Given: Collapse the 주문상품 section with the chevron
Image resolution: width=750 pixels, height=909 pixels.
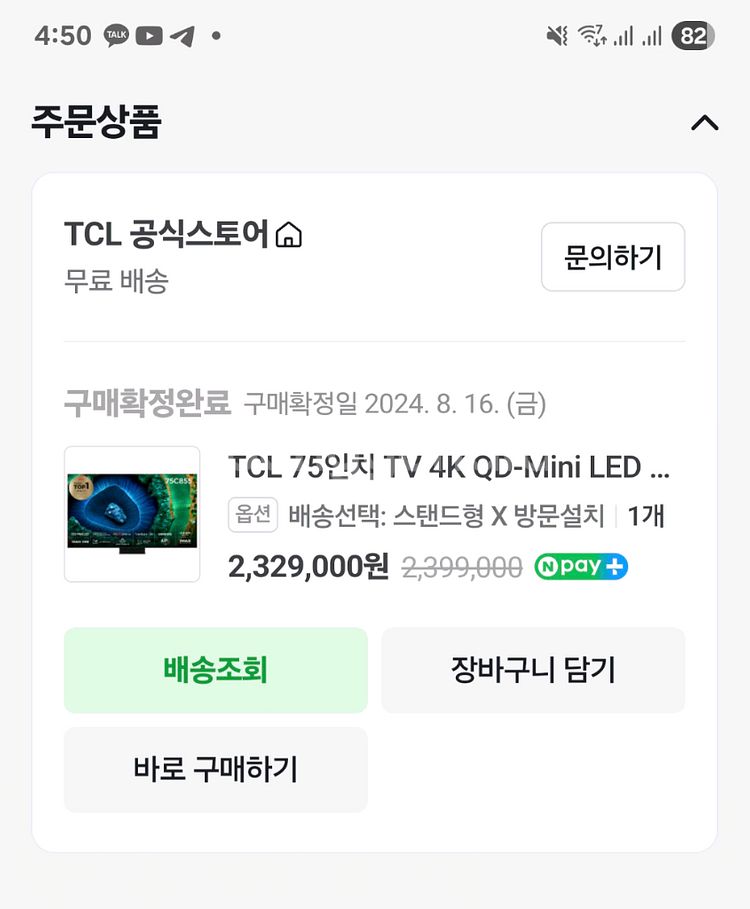Looking at the screenshot, I should (707, 122).
